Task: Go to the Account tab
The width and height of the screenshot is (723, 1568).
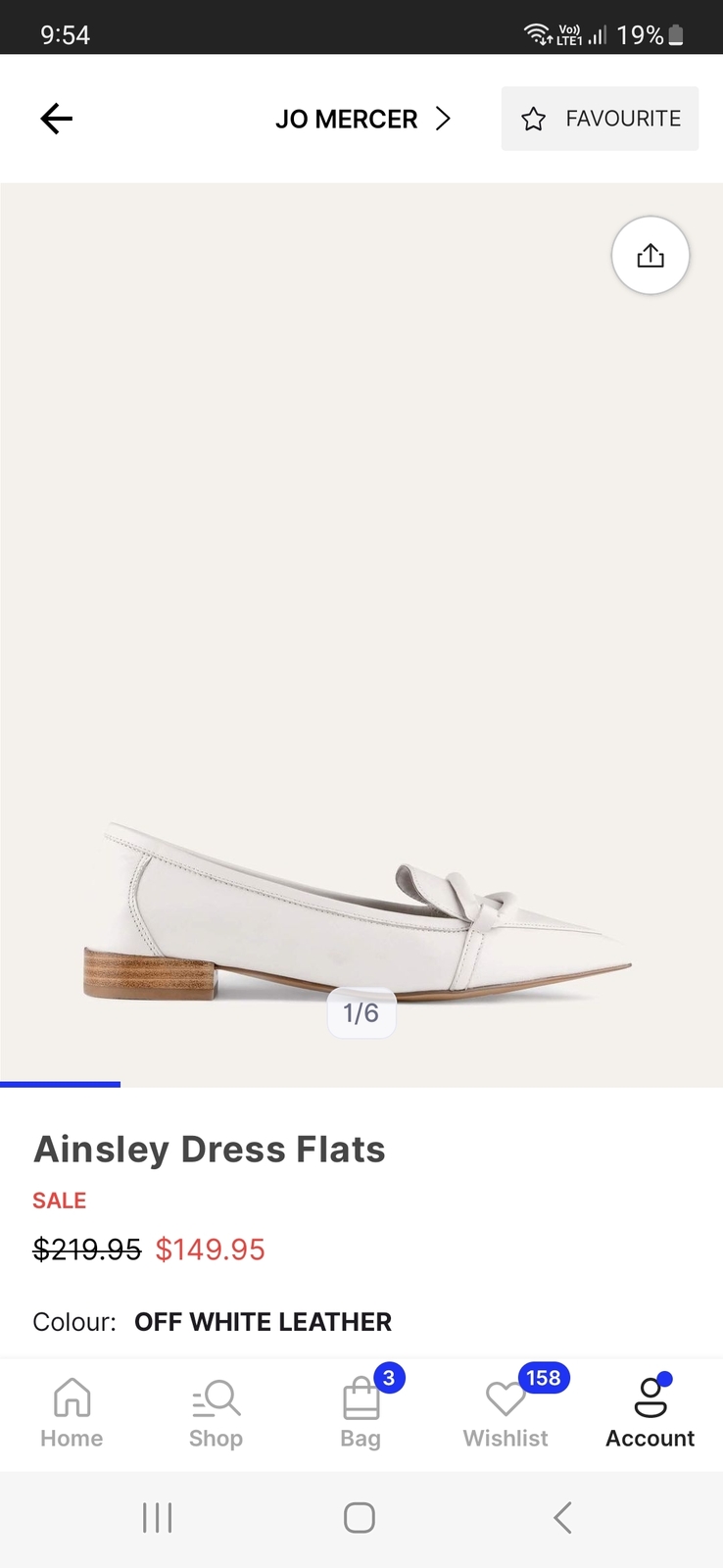Action: tap(650, 1413)
